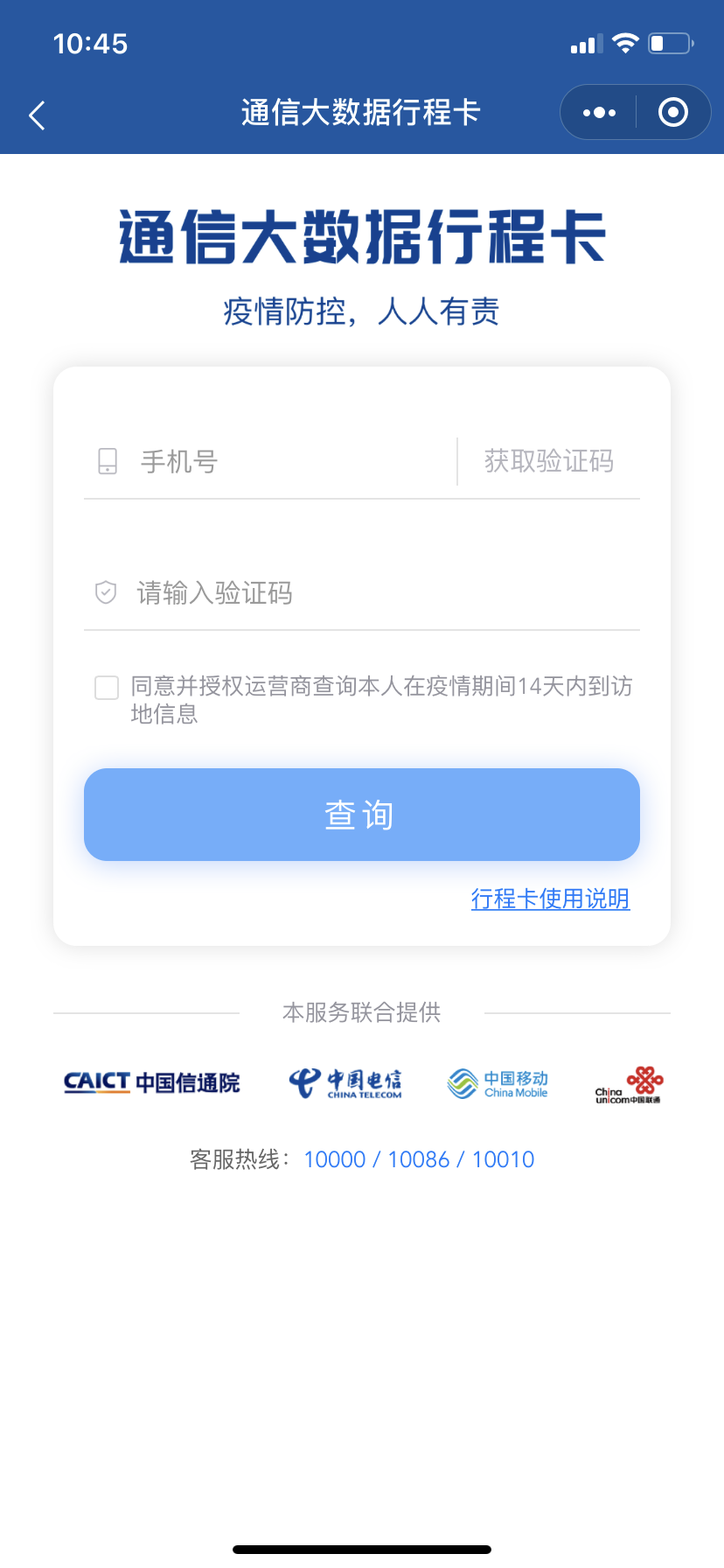
Task: Go back using the top-left arrow
Action: [x=37, y=115]
